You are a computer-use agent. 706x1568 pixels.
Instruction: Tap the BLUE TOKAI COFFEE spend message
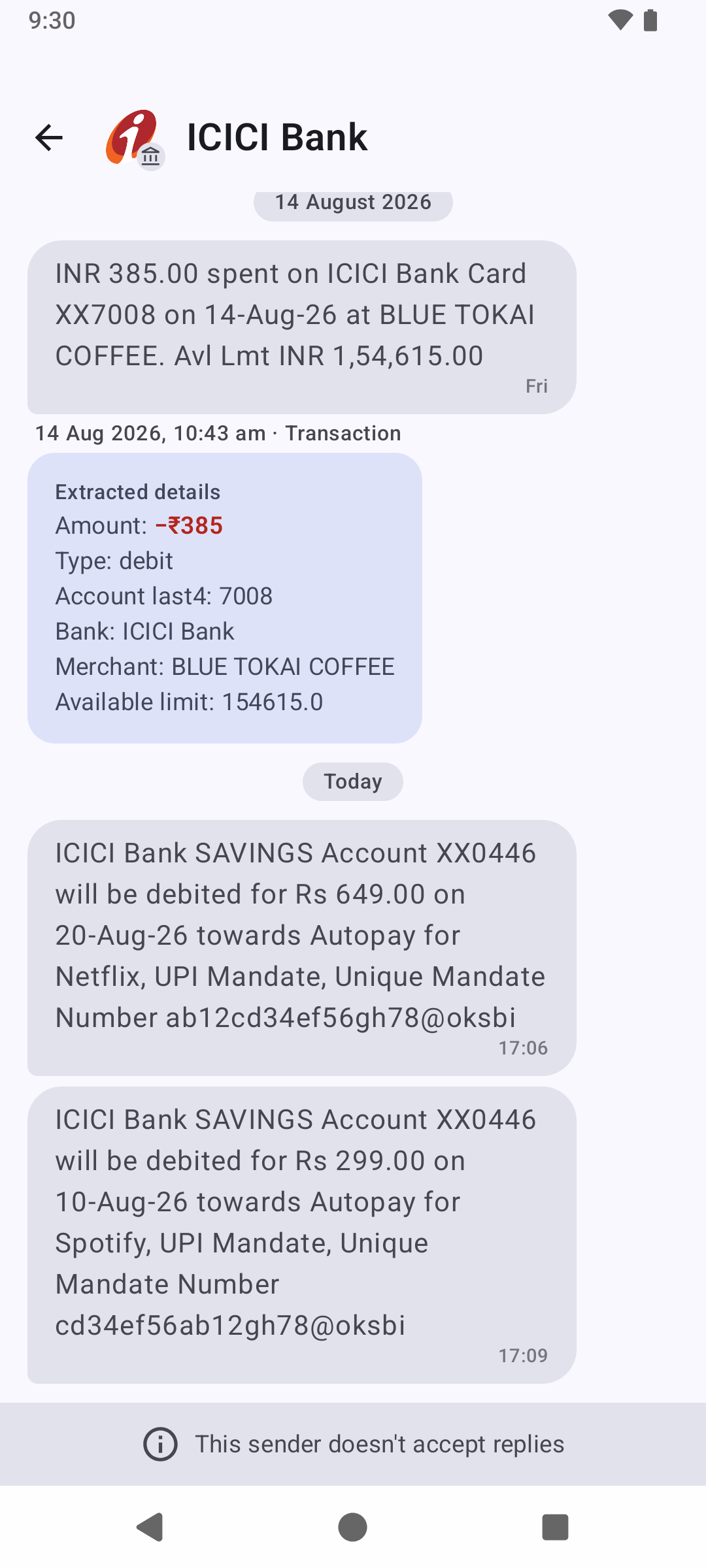click(x=301, y=327)
